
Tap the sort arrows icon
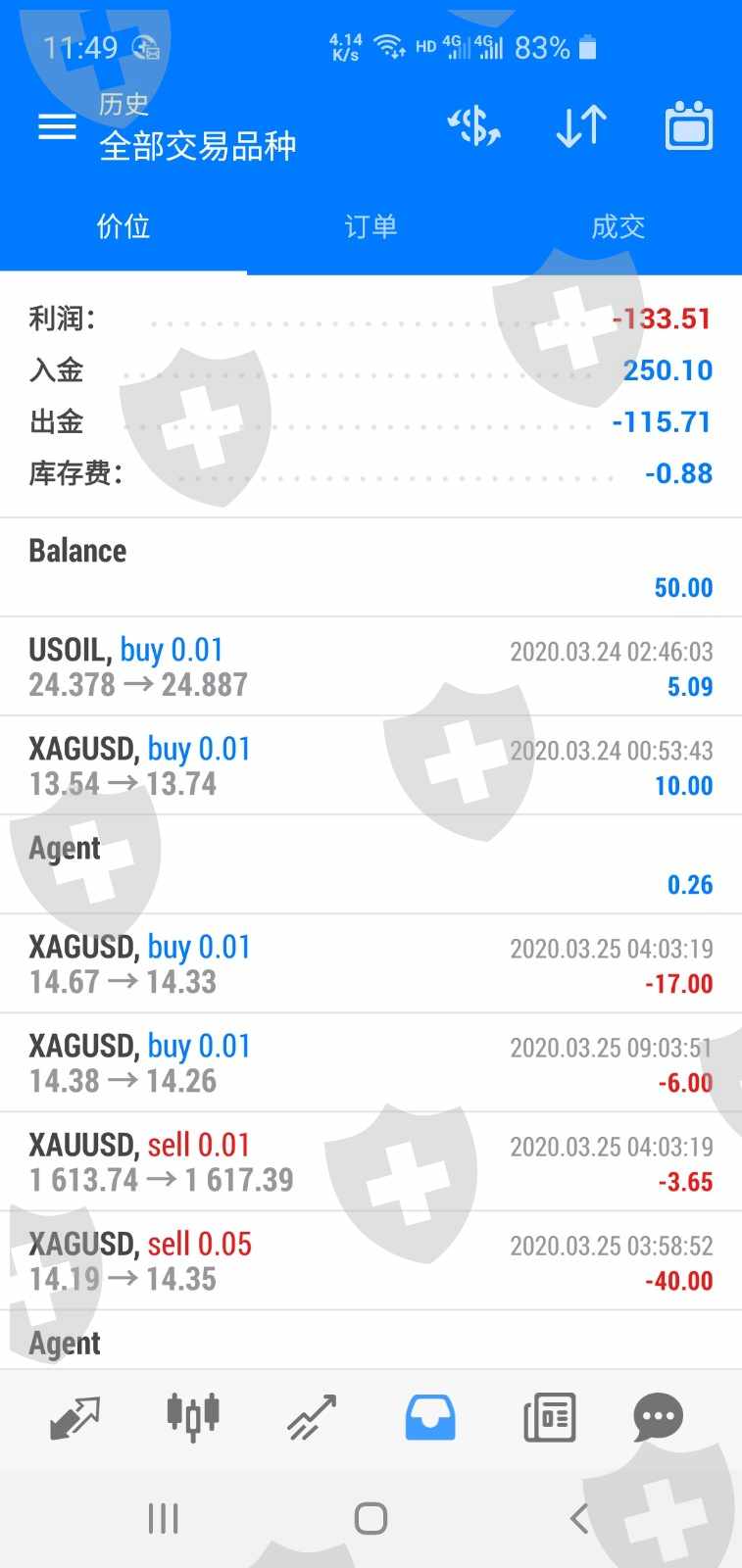pos(581,126)
